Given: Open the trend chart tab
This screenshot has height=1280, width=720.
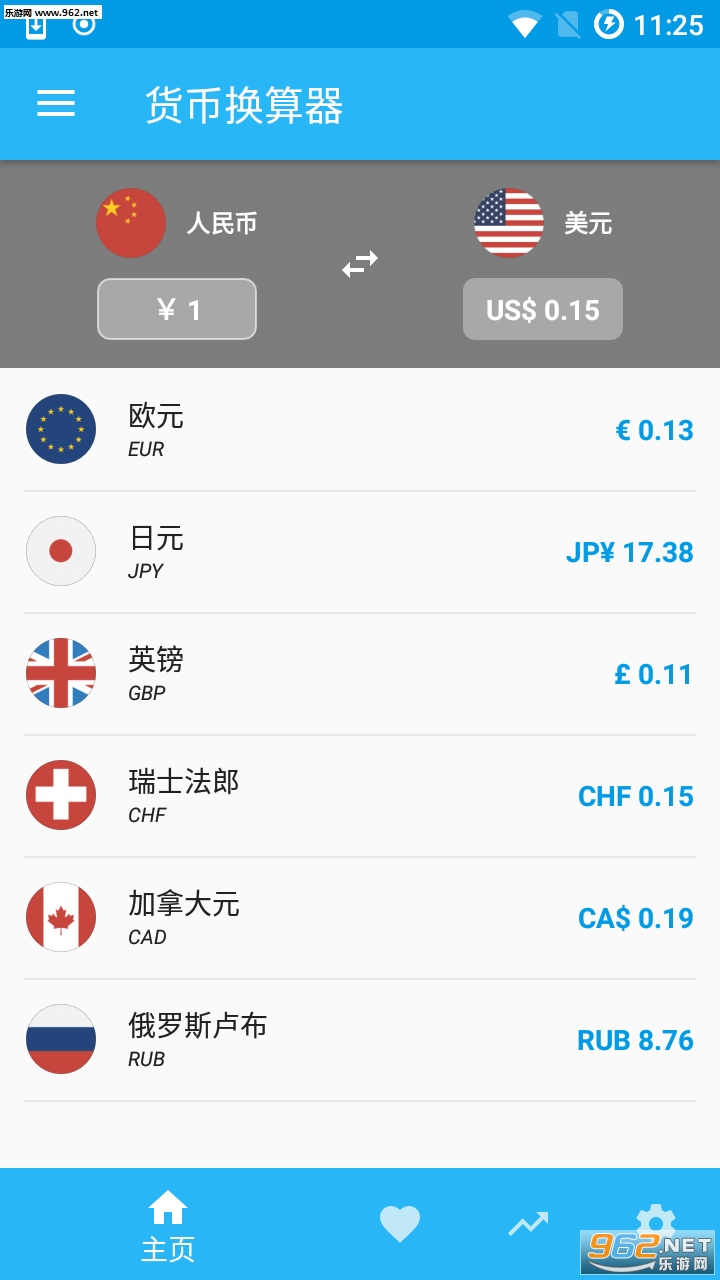Looking at the screenshot, I should [x=528, y=1222].
